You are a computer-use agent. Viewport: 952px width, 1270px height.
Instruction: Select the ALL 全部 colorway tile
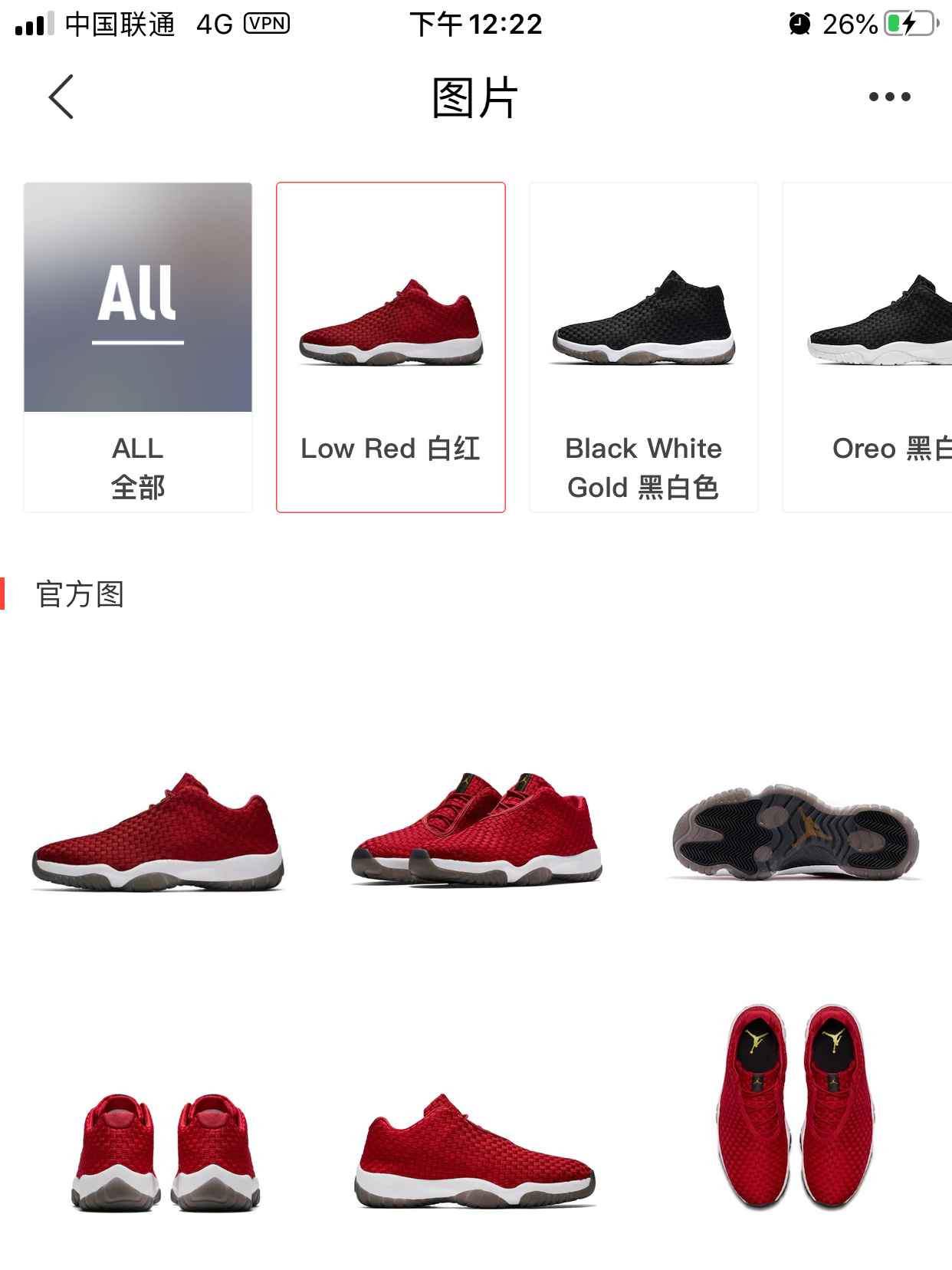pyautogui.click(x=138, y=347)
